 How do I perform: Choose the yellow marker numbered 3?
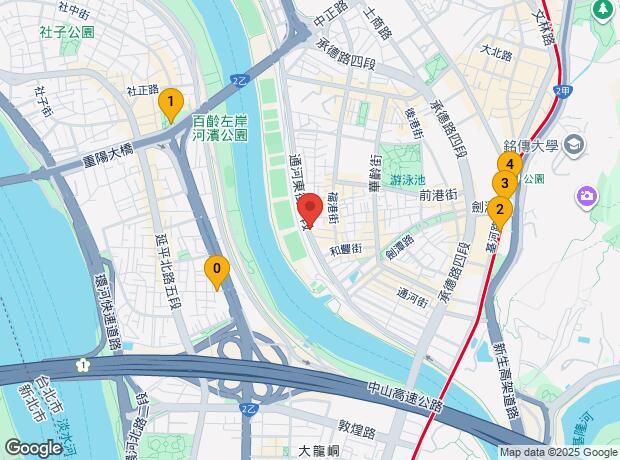504,184
